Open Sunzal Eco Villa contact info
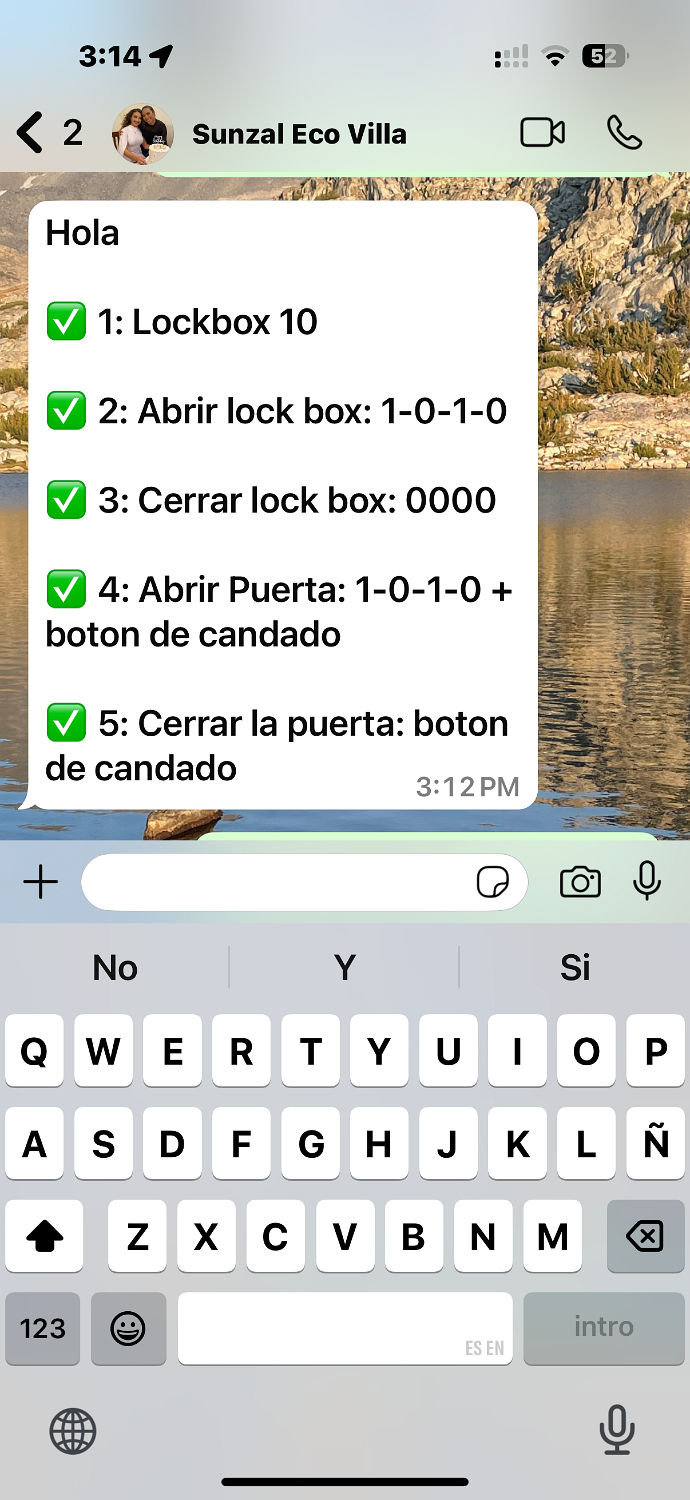 coord(298,134)
